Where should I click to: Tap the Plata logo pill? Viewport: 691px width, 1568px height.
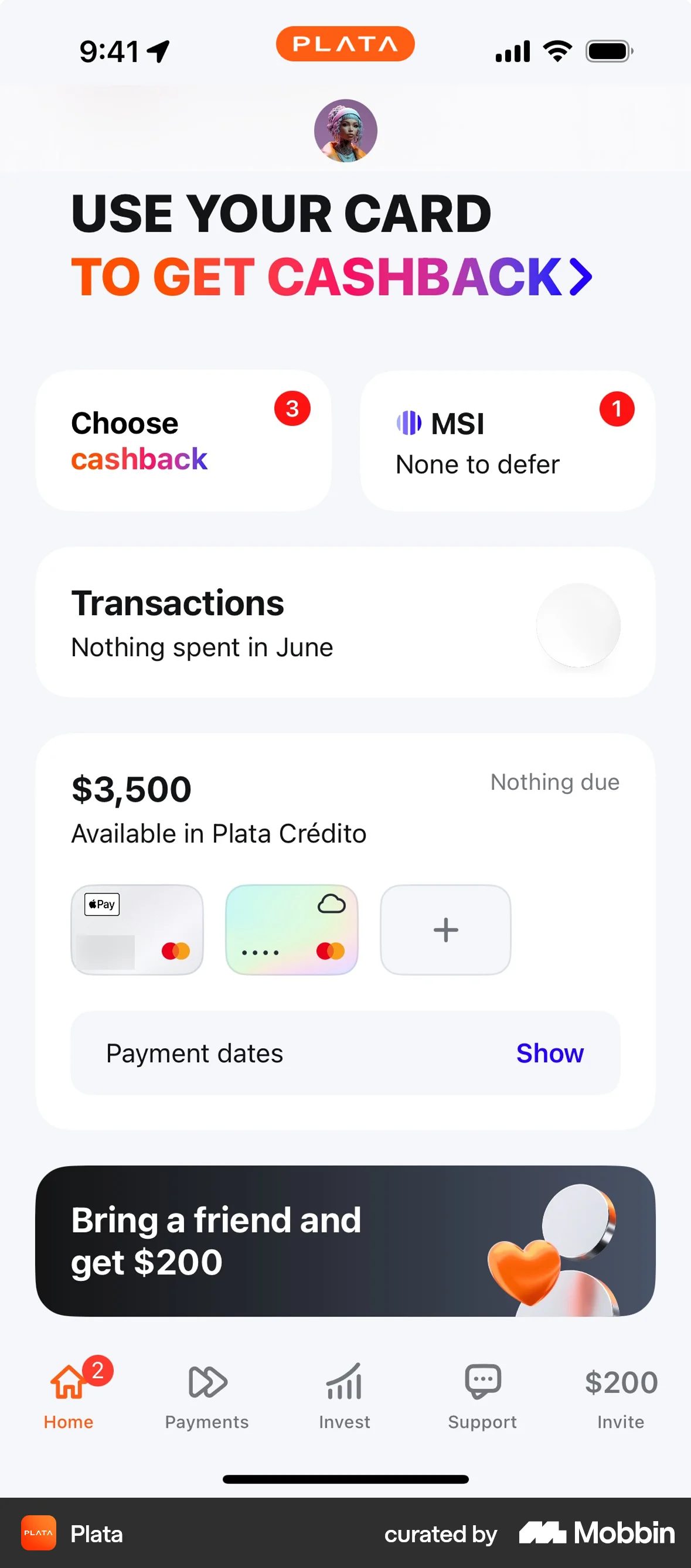tap(345, 43)
